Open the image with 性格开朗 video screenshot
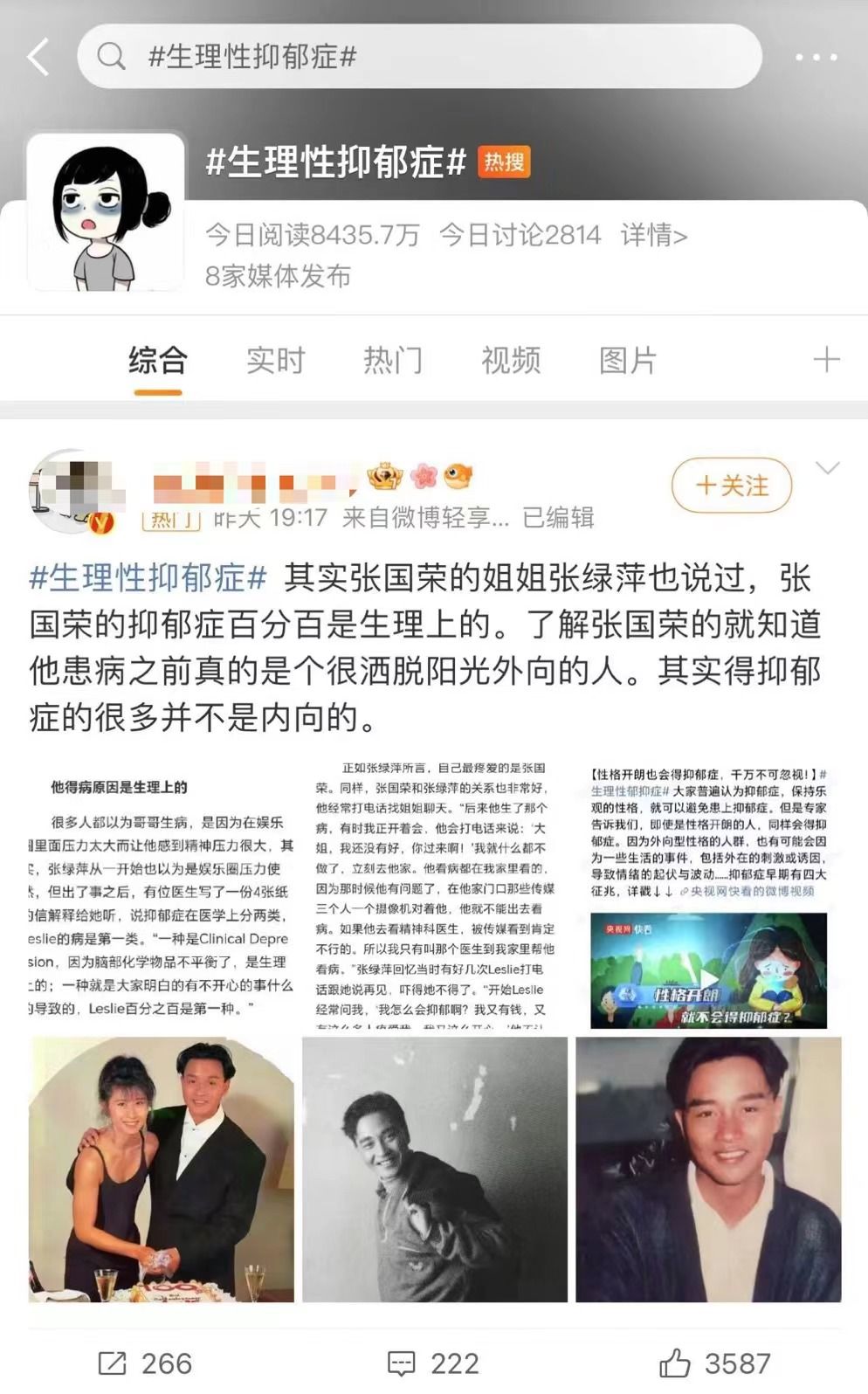 click(x=708, y=894)
